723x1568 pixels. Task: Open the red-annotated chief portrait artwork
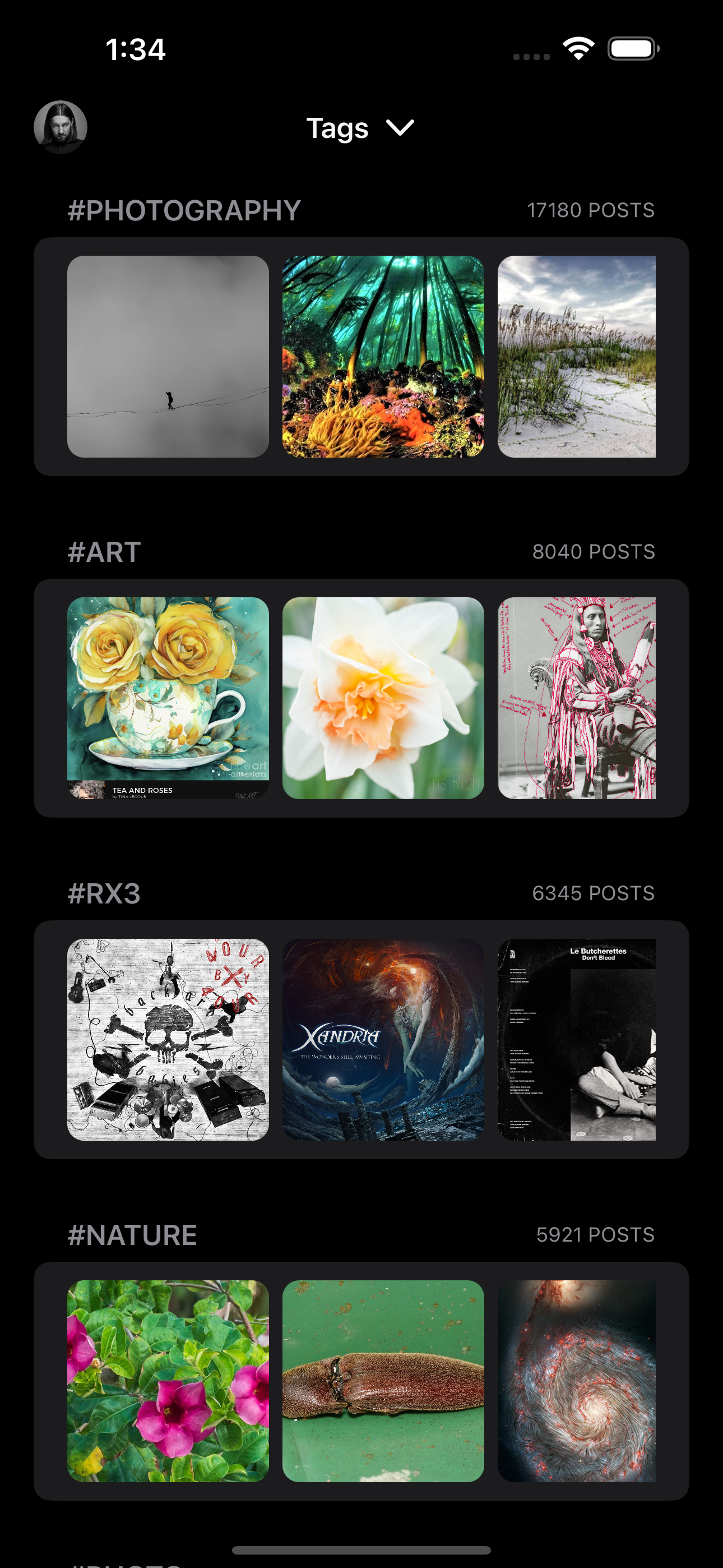pyautogui.click(x=576, y=698)
